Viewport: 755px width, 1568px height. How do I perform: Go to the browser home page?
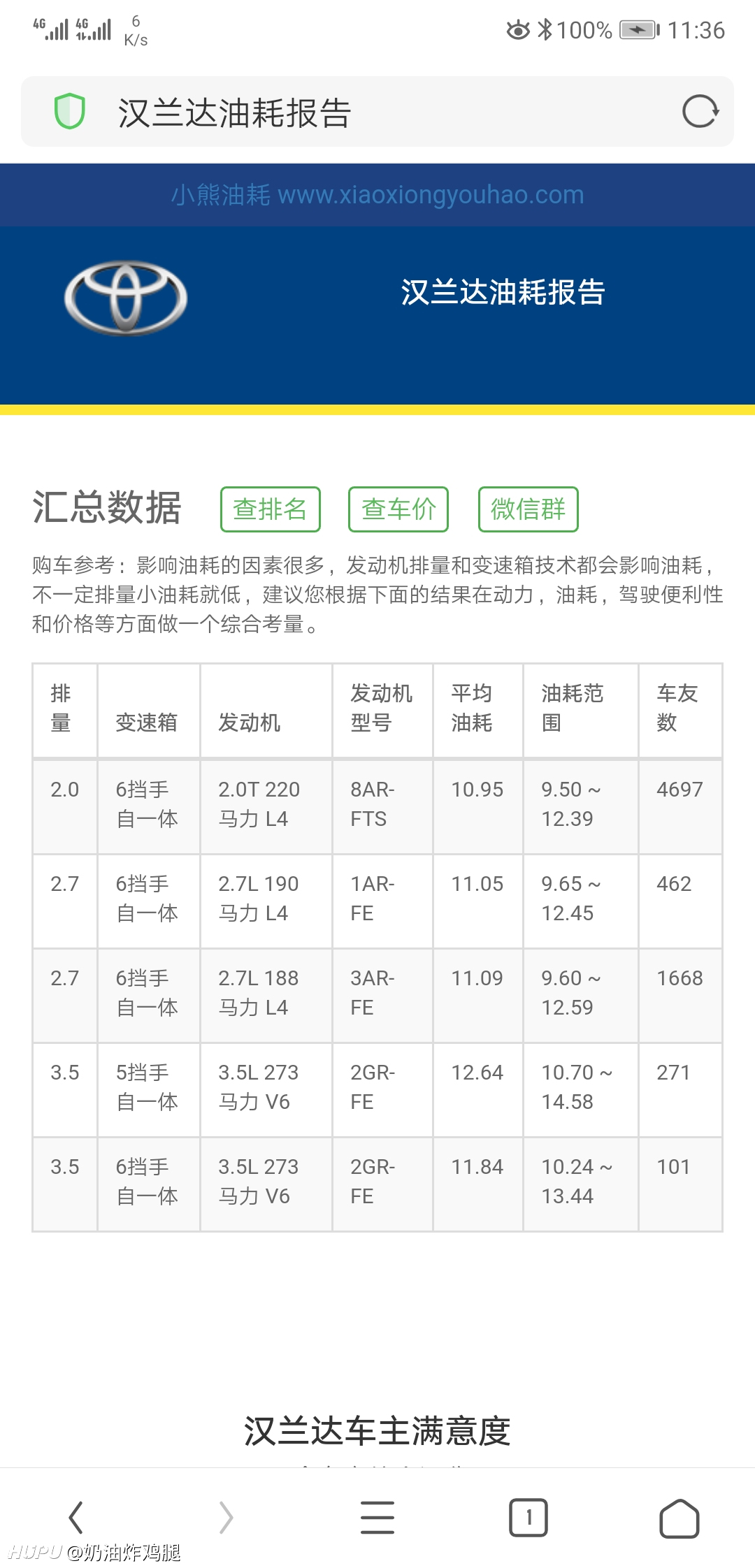point(679,1518)
